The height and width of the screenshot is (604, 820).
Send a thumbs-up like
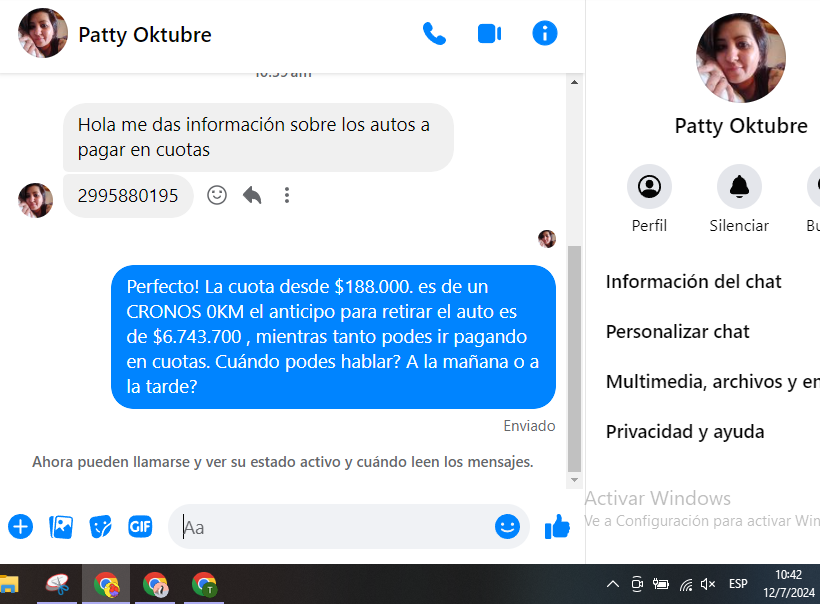pyautogui.click(x=557, y=527)
